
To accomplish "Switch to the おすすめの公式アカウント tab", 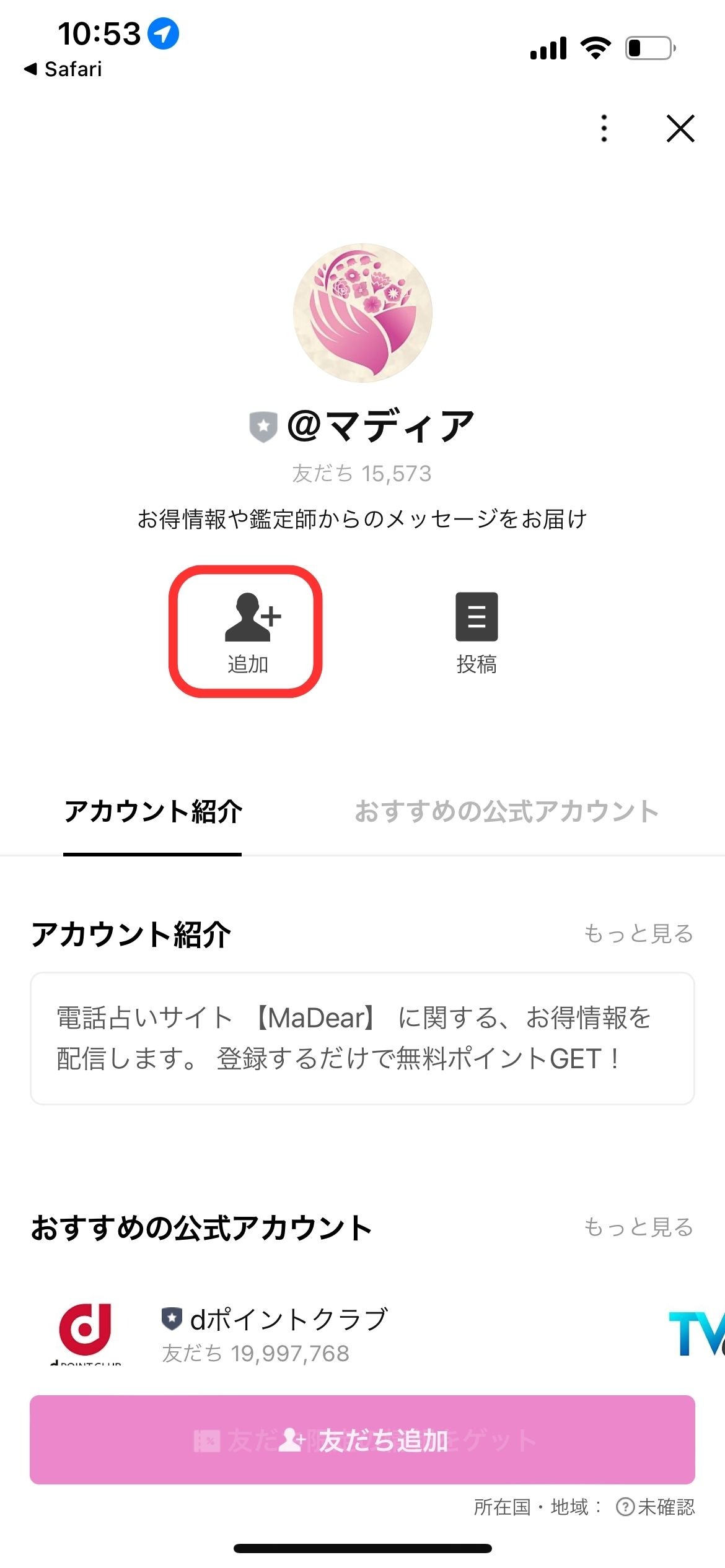I will coord(506,811).
